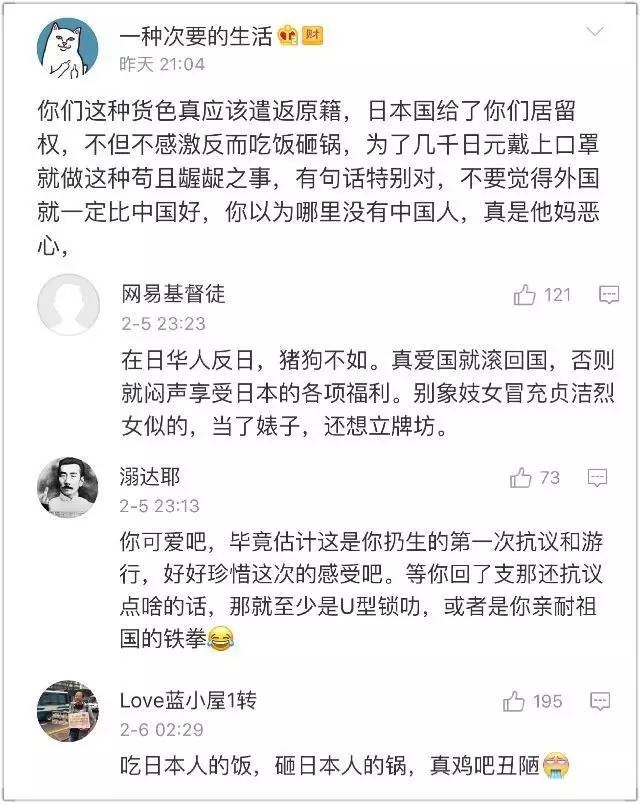Like 网易基督徒's comment
The height and width of the screenshot is (804, 640).
pos(525,294)
